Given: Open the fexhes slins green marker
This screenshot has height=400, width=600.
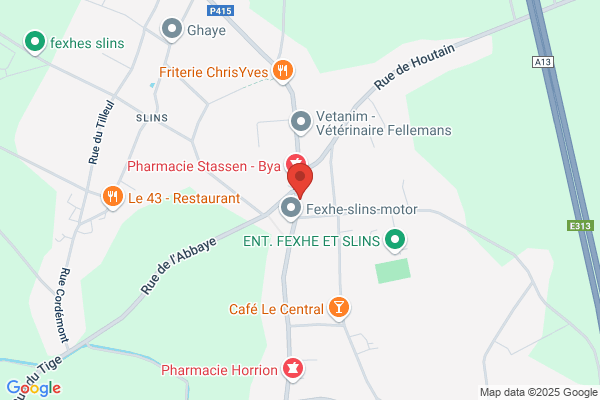Looking at the screenshot, I should 35,42.
